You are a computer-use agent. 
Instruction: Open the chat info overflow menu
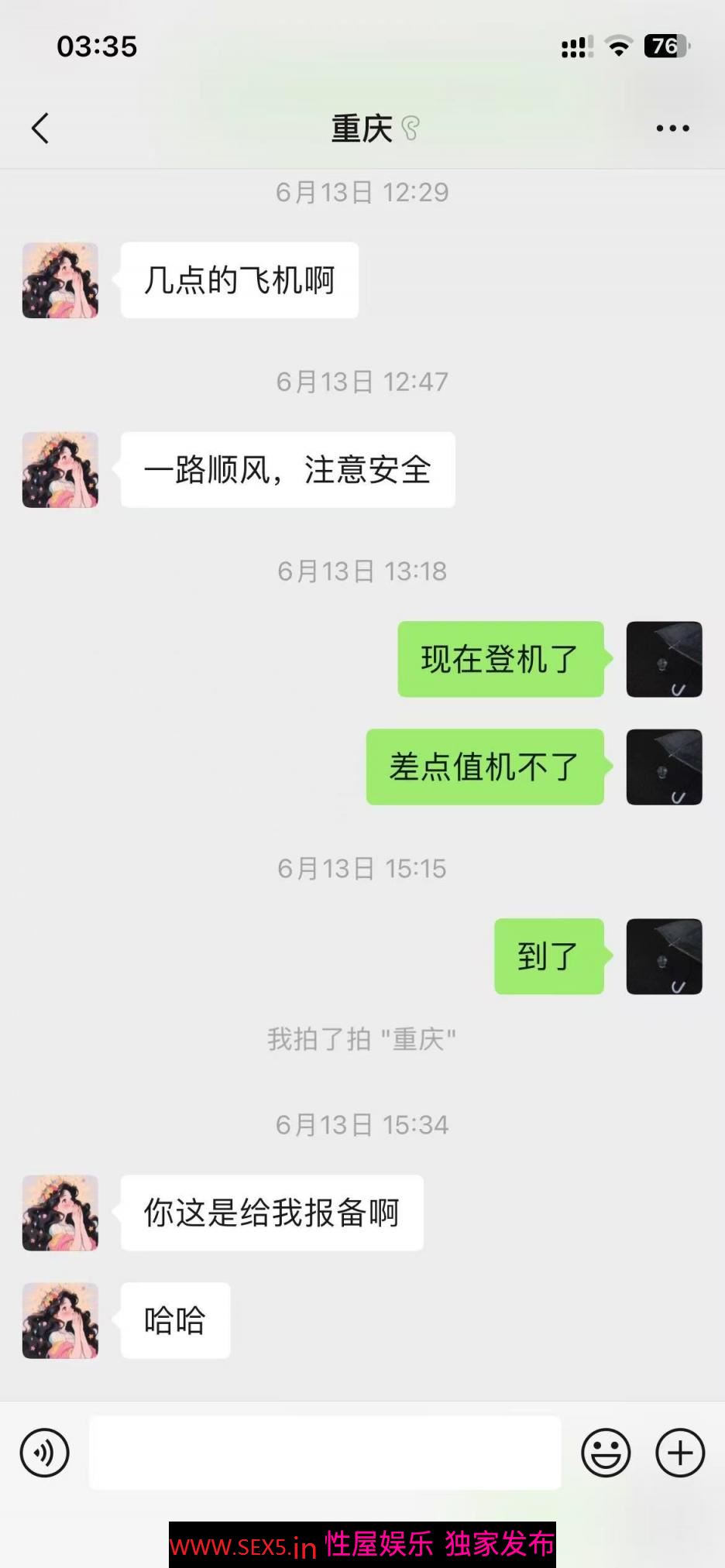672,129
